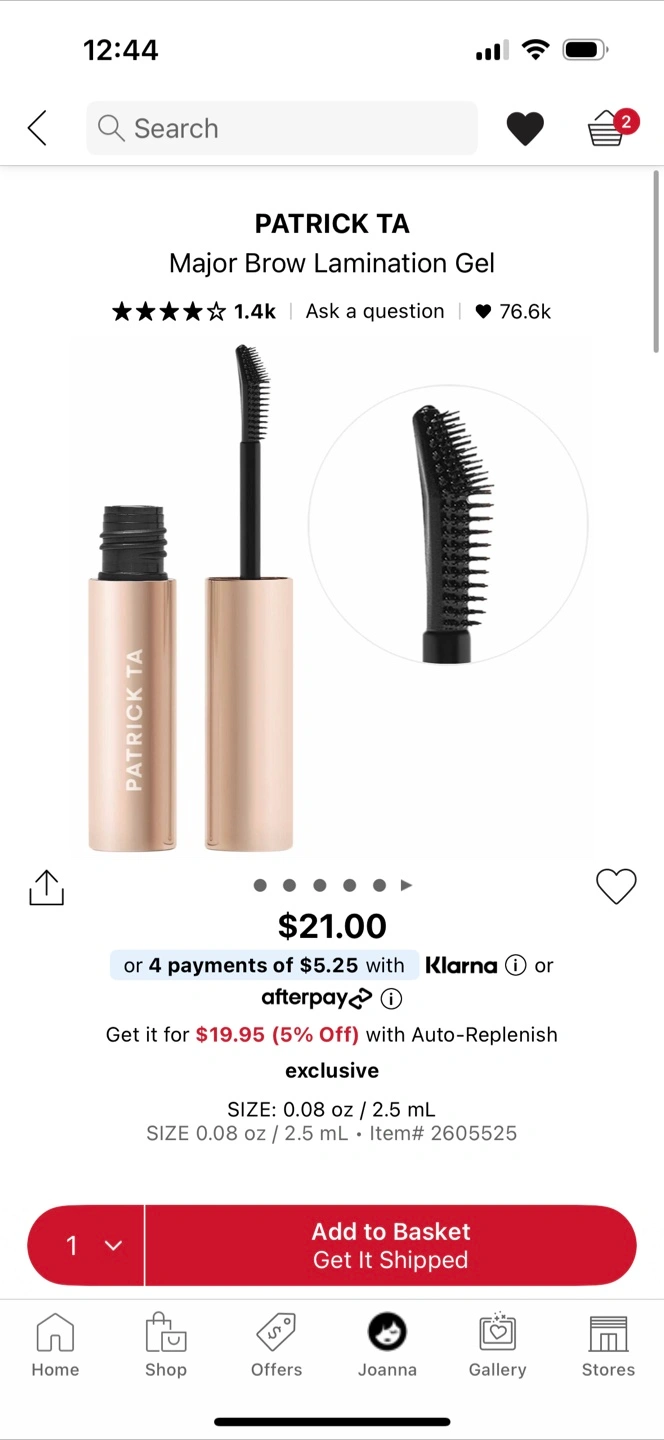Tap Add to Basket Get It Shipped

[x=390, y=1245]
